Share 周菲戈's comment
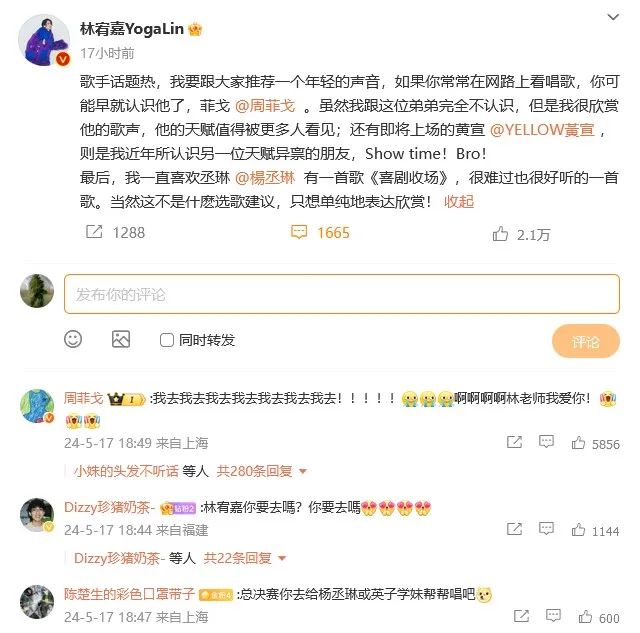Screen dimensions: 640x633 tap(513, 443)
